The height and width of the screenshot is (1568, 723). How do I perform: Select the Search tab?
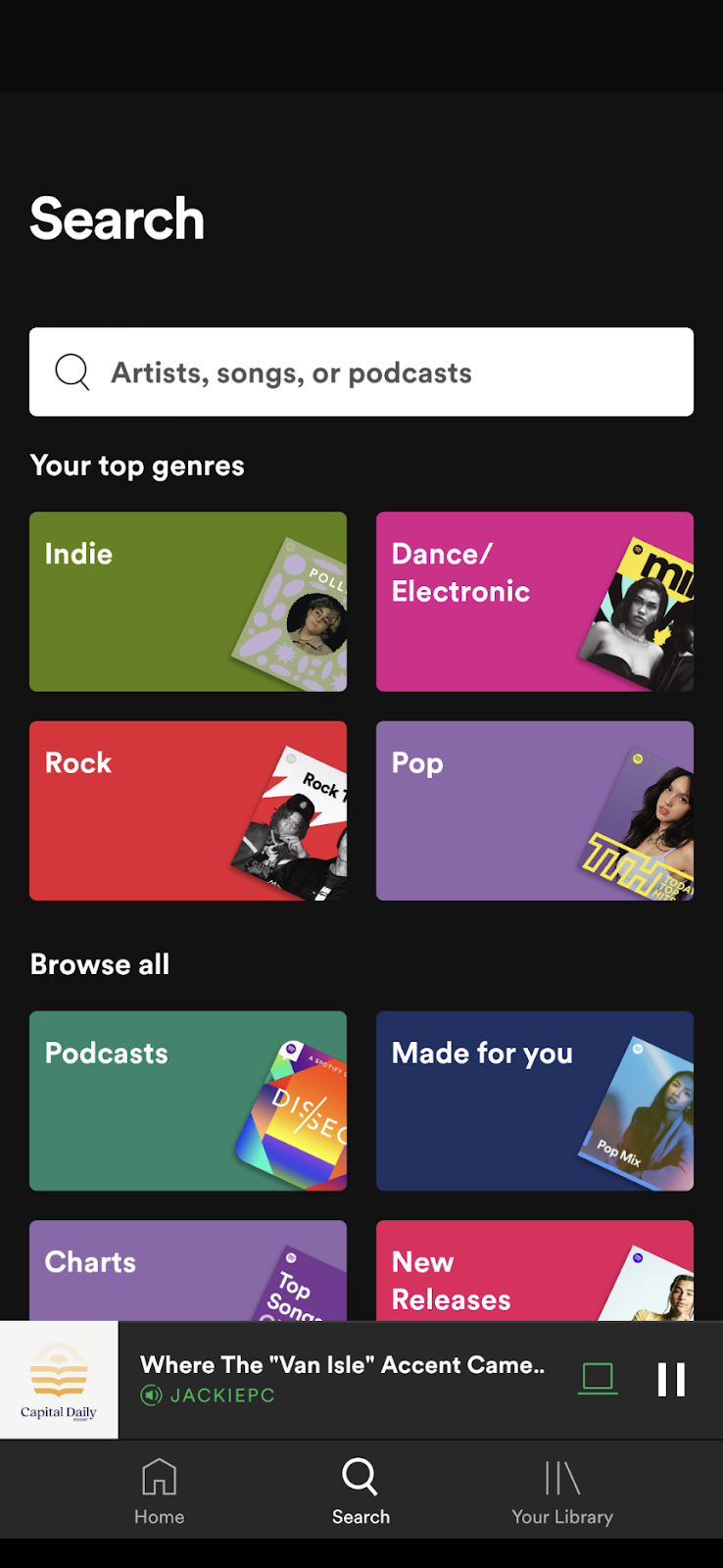(x=361, y=1491)
